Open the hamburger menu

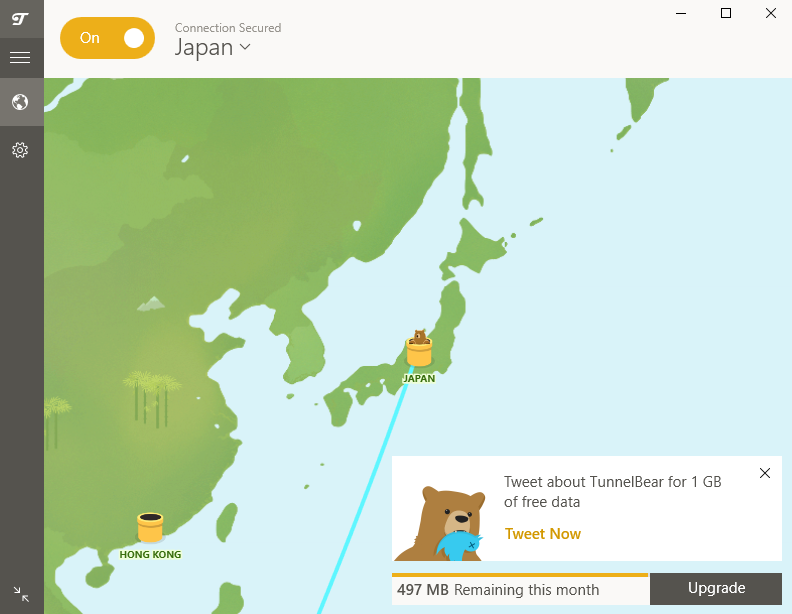(x=20, y=58)
